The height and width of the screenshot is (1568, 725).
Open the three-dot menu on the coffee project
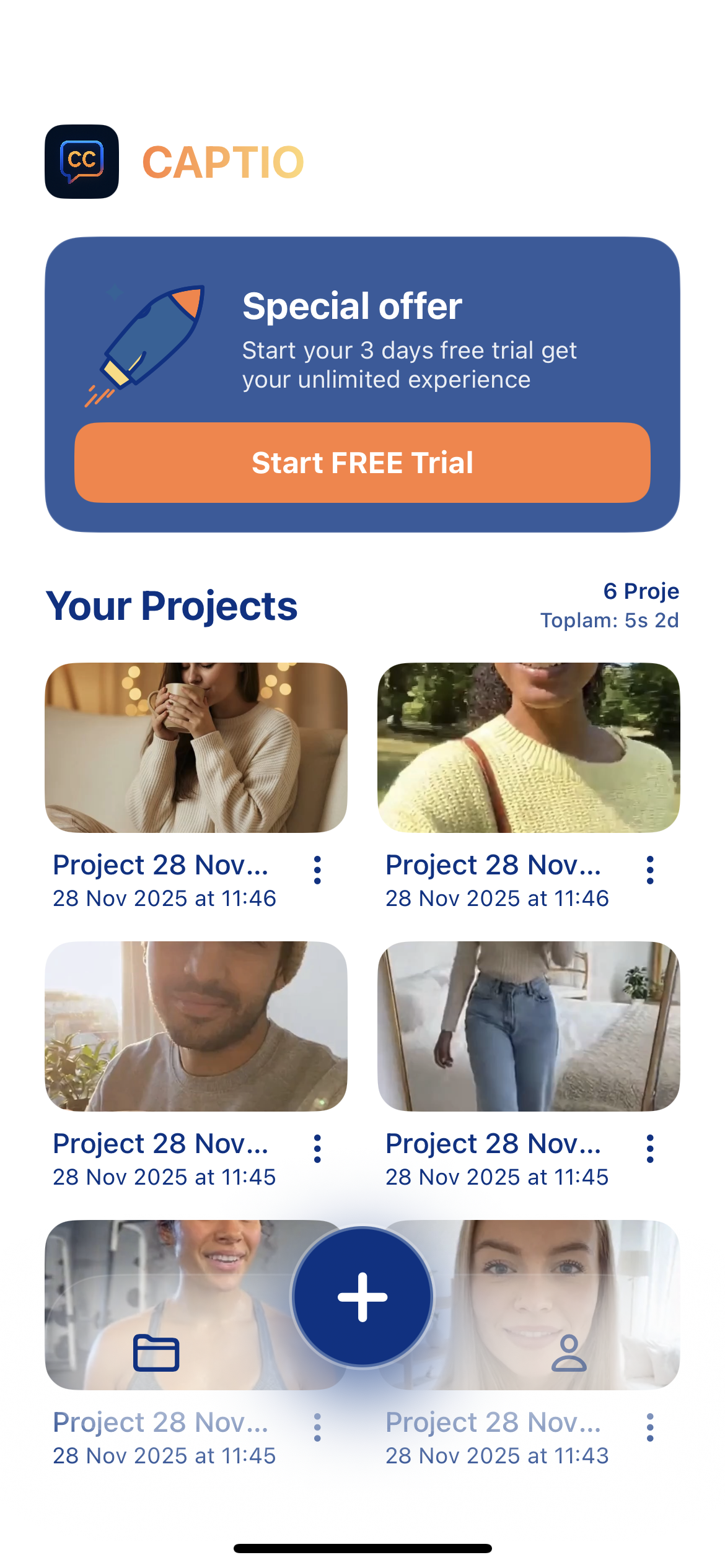317,871
